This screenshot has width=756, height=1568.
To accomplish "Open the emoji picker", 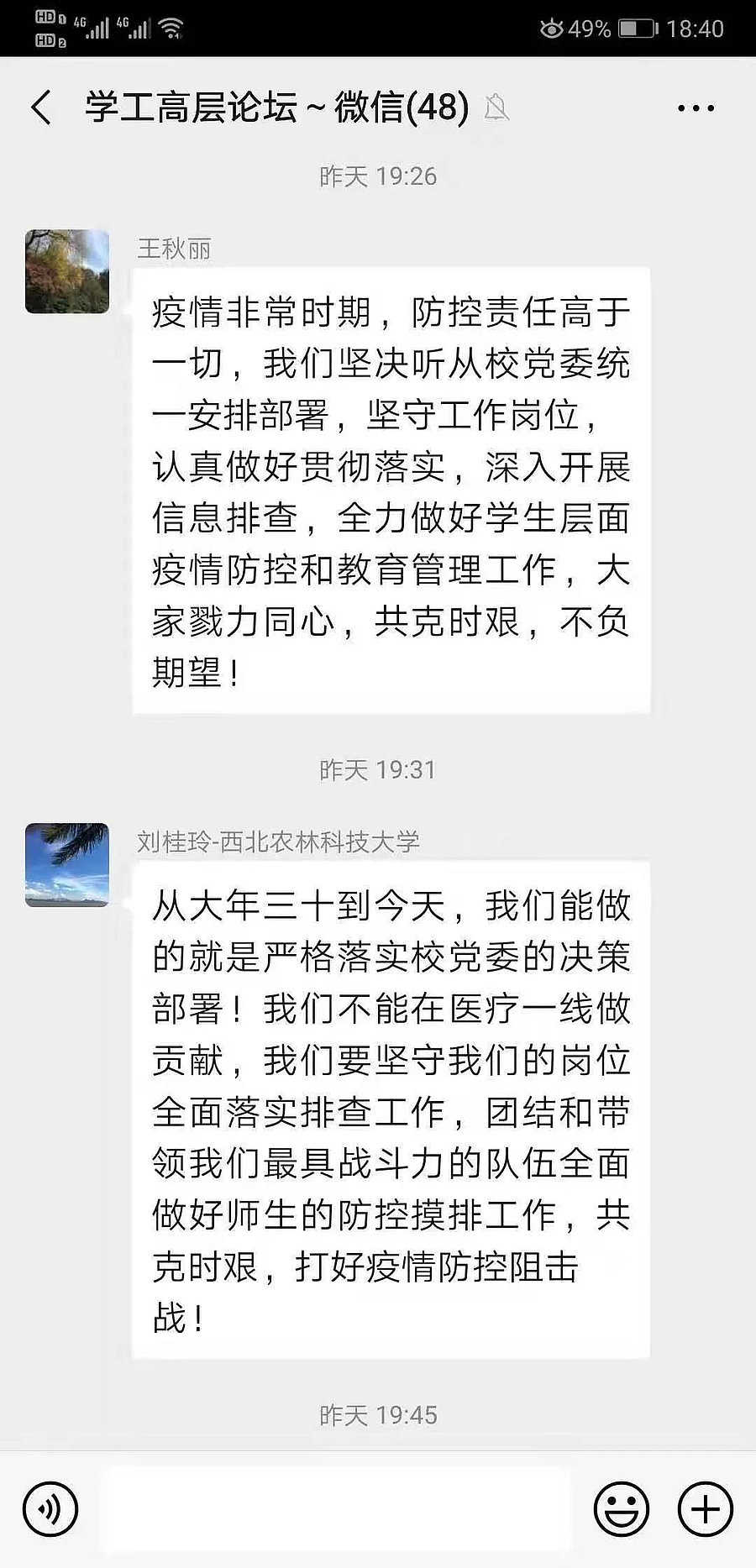I will pyautogui.click(x=622, y=1508).
